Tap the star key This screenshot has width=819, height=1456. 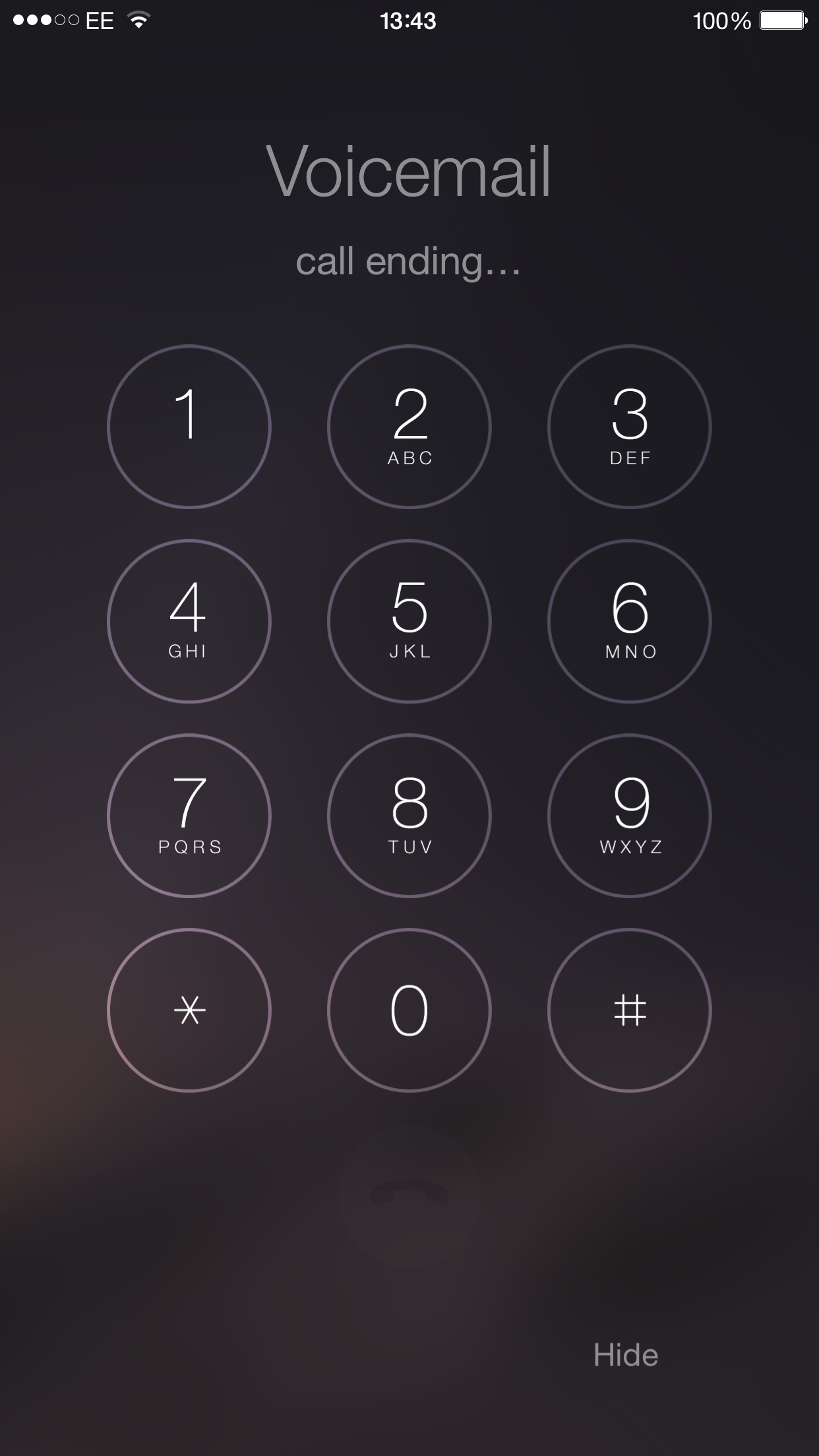pyautogui.click(x=189, y=1010)
